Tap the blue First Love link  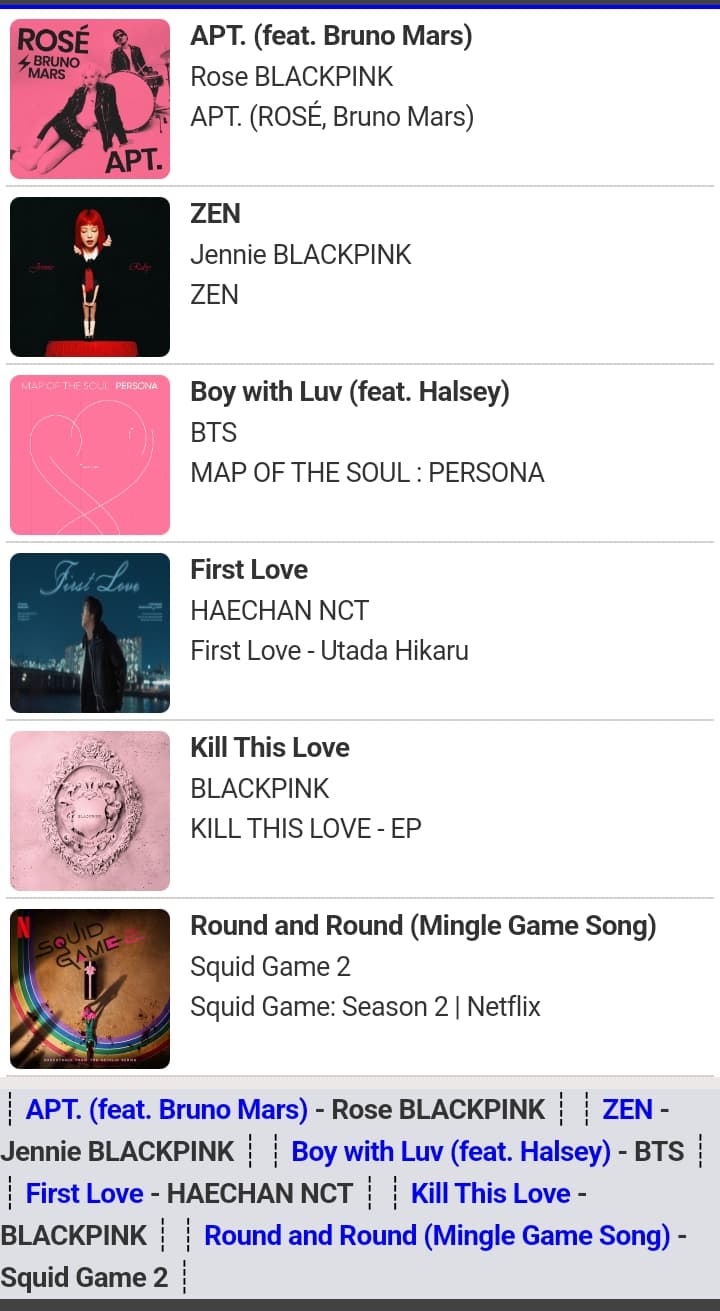point(85,1193)
